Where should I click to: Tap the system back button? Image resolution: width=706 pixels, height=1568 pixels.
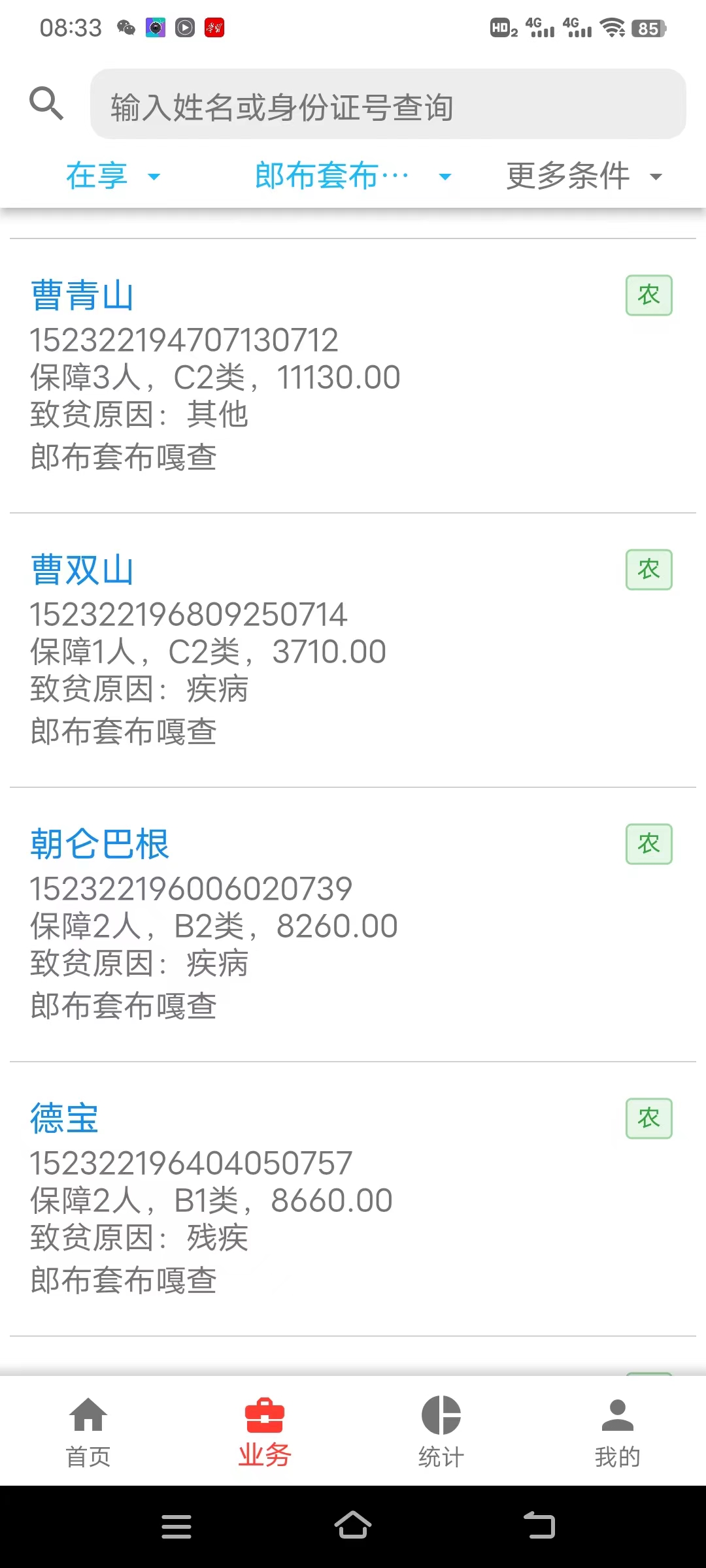pyautogui.click(x=540, y=1526)
